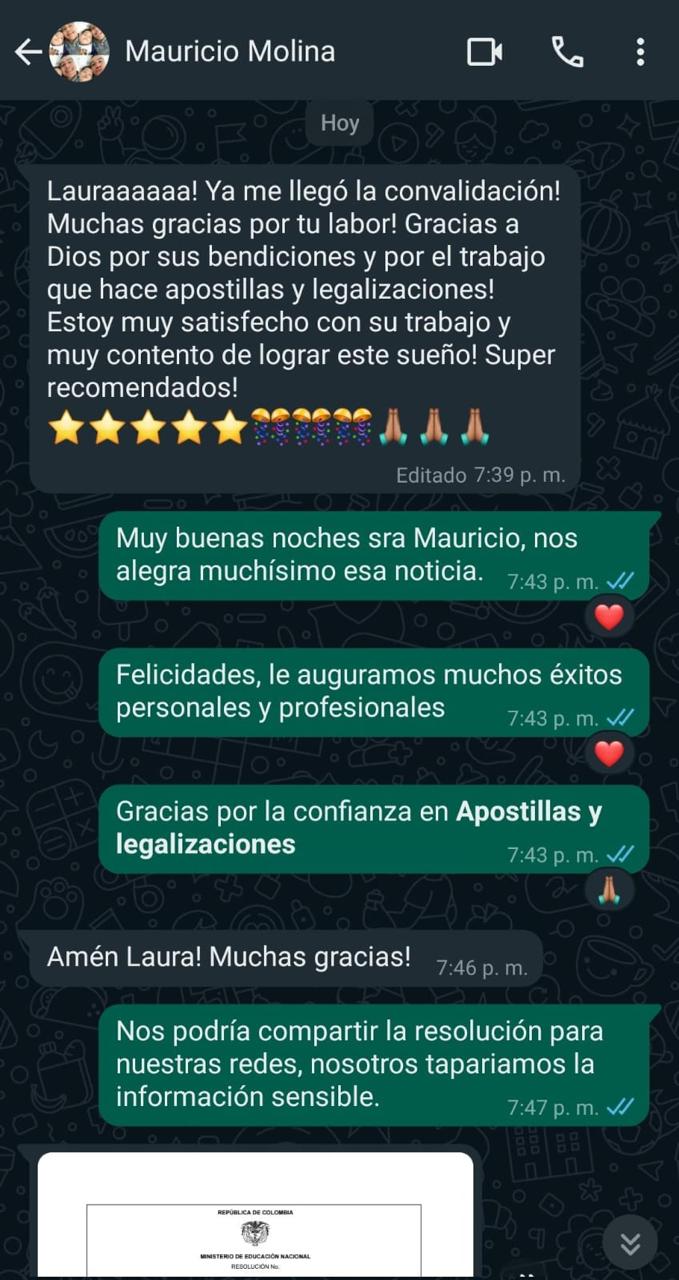Screen dimensions: 679x1280
Task: Go back to the chat list
Action: point(28,52)
